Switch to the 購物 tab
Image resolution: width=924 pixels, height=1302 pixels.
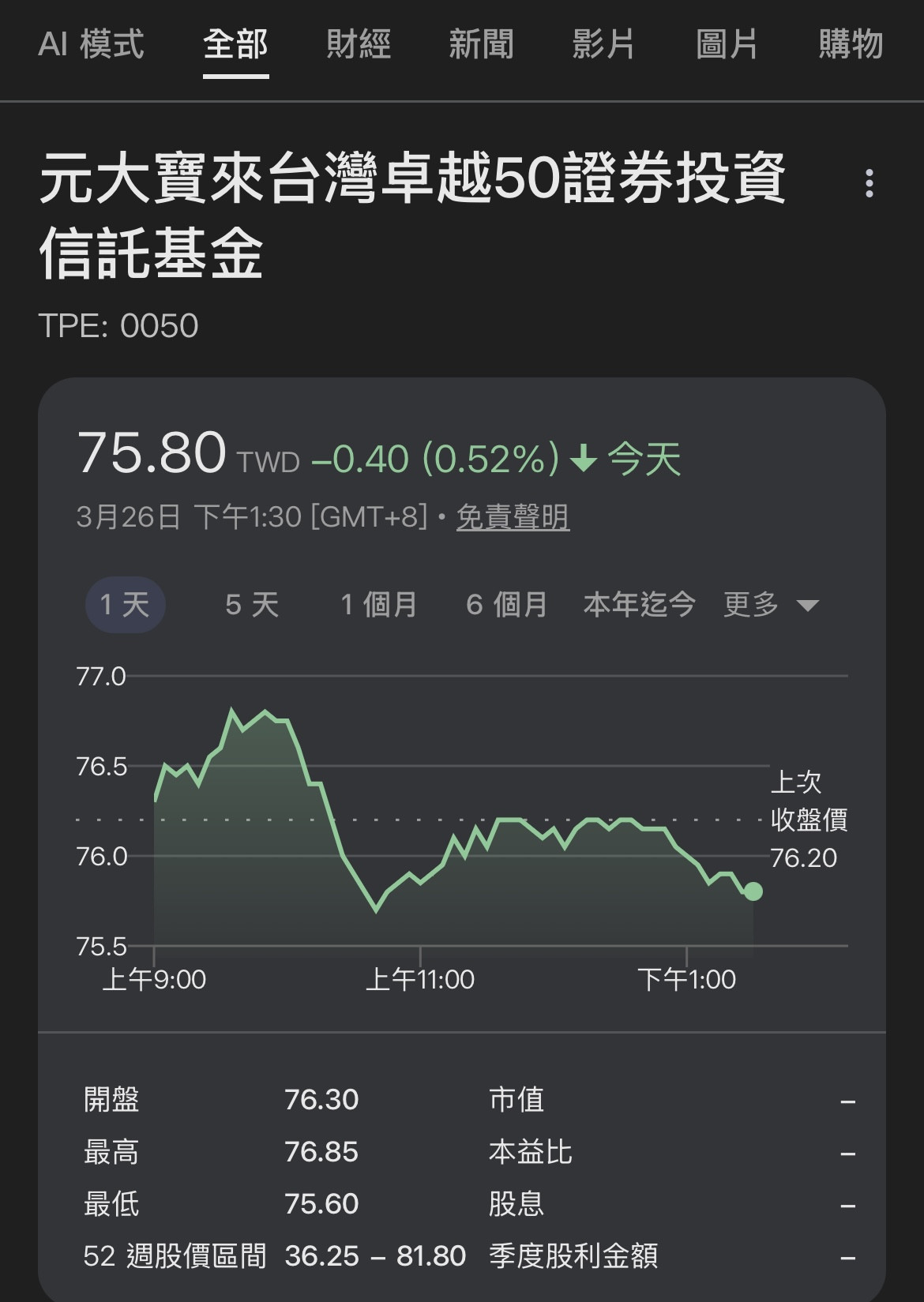(851, 44)
